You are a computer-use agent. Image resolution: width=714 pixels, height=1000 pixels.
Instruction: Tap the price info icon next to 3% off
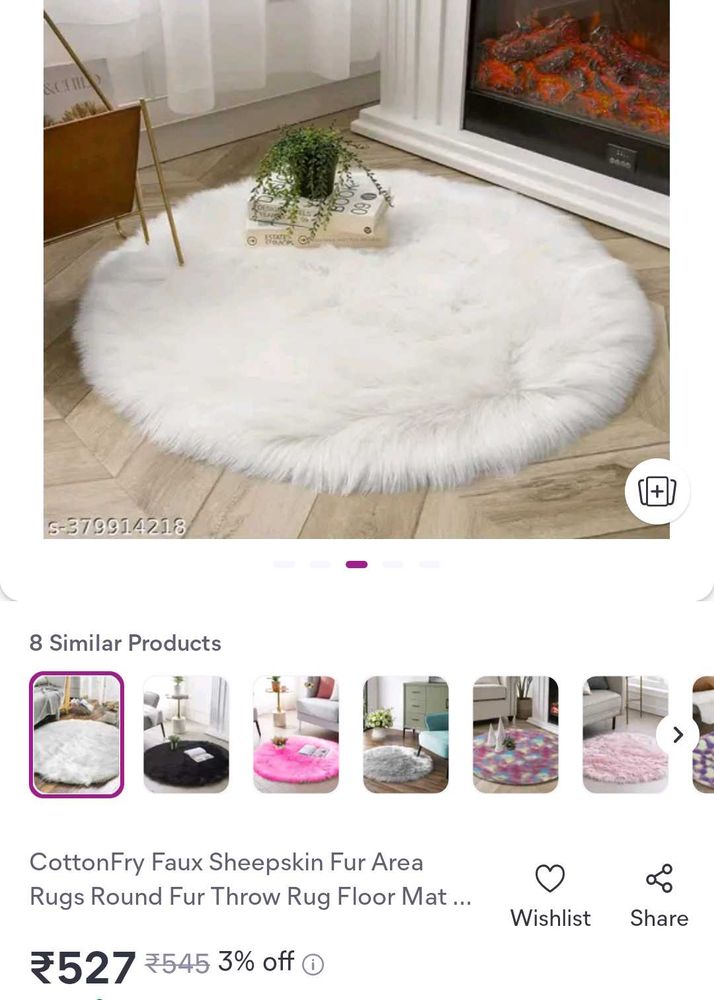[x=314, y=964]
